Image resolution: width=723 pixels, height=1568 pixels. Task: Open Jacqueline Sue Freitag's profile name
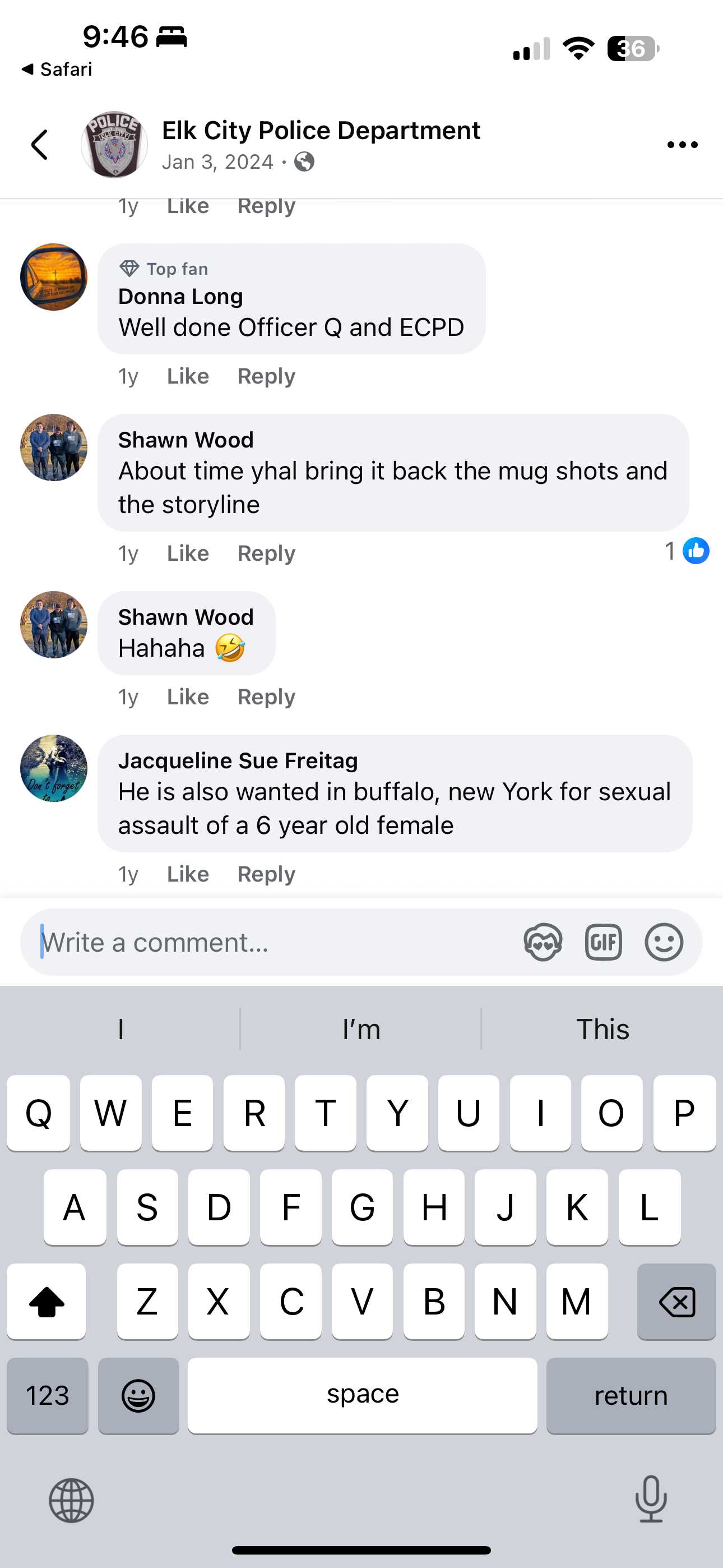(237, 761)
